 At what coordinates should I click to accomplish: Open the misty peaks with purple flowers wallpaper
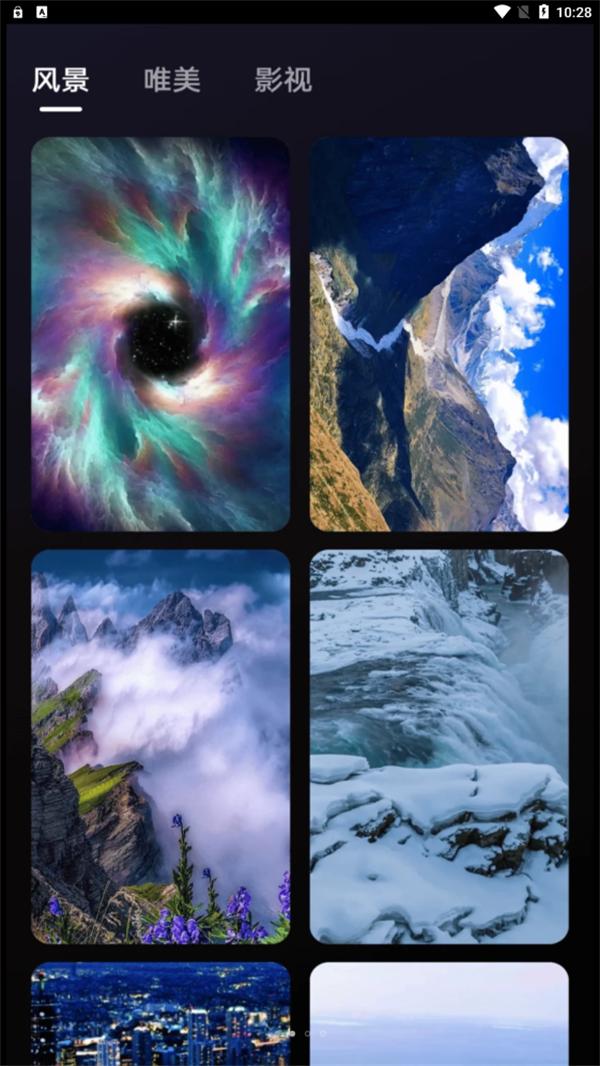[x=160, y=746]
